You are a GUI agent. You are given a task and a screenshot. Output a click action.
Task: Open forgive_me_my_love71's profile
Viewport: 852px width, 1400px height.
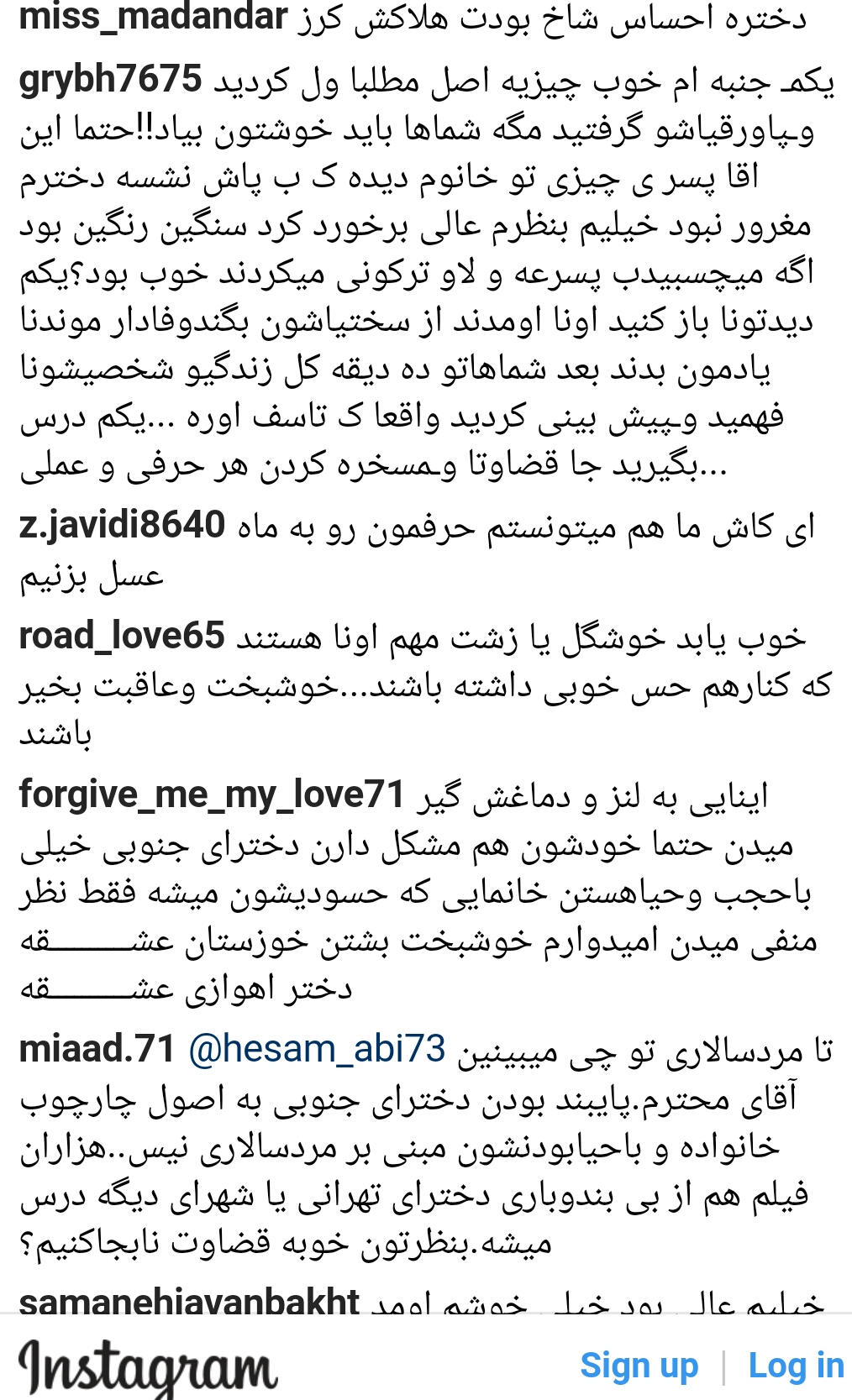(212, 794)
